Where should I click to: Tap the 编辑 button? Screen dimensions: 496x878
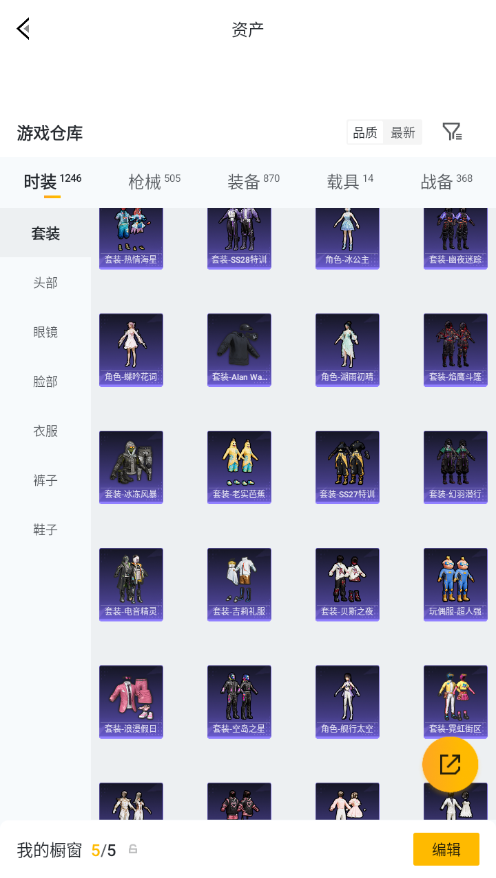pyautogui.click(x=446, y=849)
